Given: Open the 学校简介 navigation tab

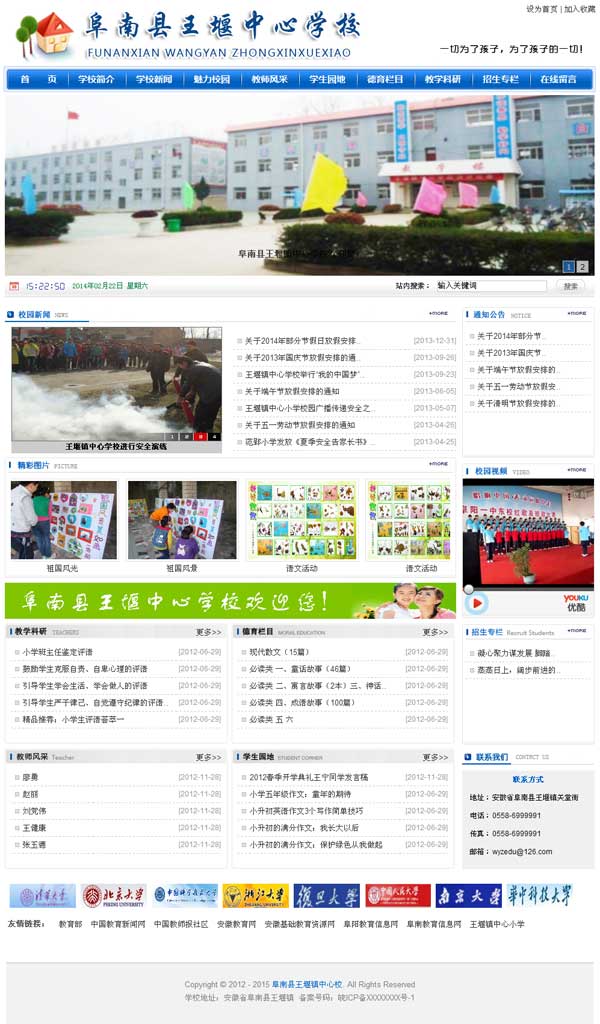Looking at the screenshot, I should pos(96,79).
